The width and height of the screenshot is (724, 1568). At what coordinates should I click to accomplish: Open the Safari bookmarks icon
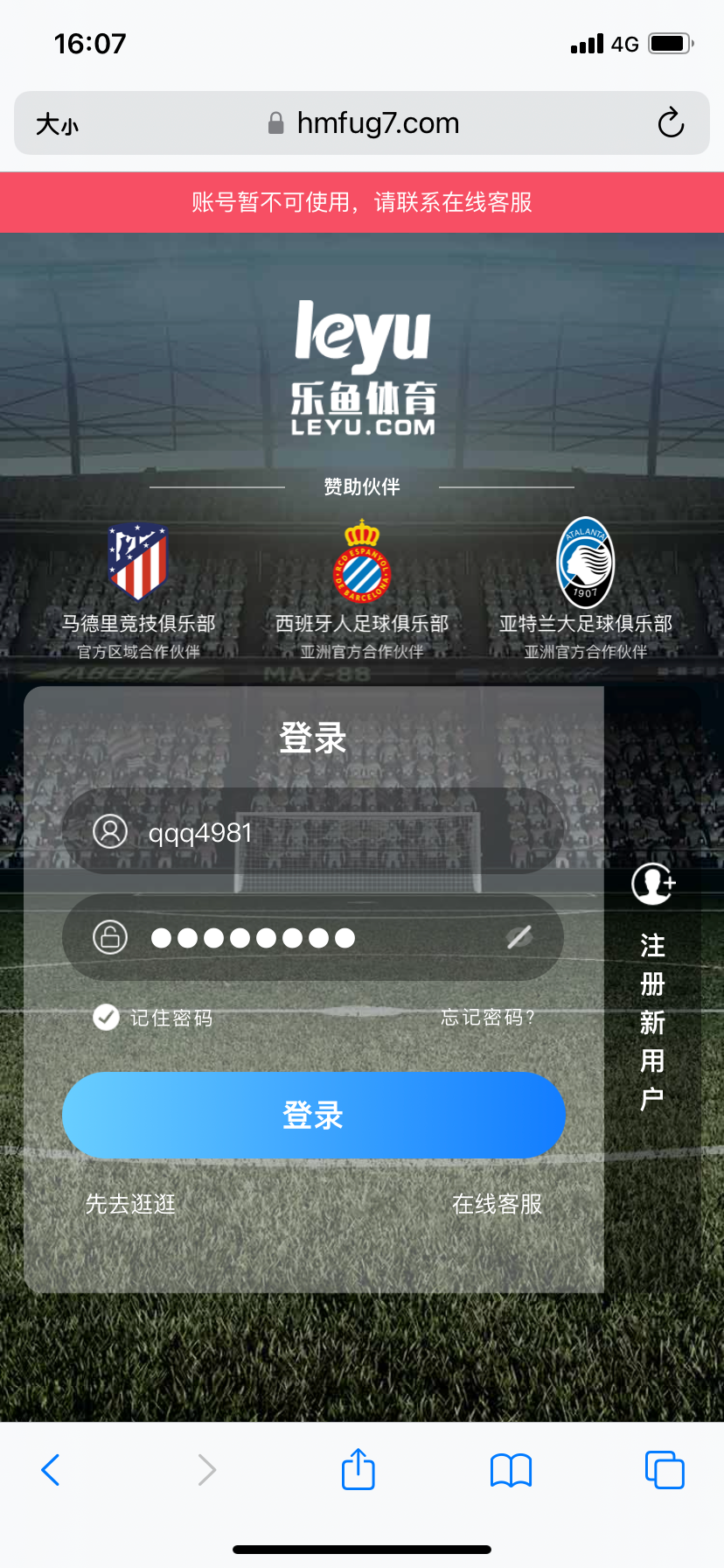click(x=511, y=1470)
